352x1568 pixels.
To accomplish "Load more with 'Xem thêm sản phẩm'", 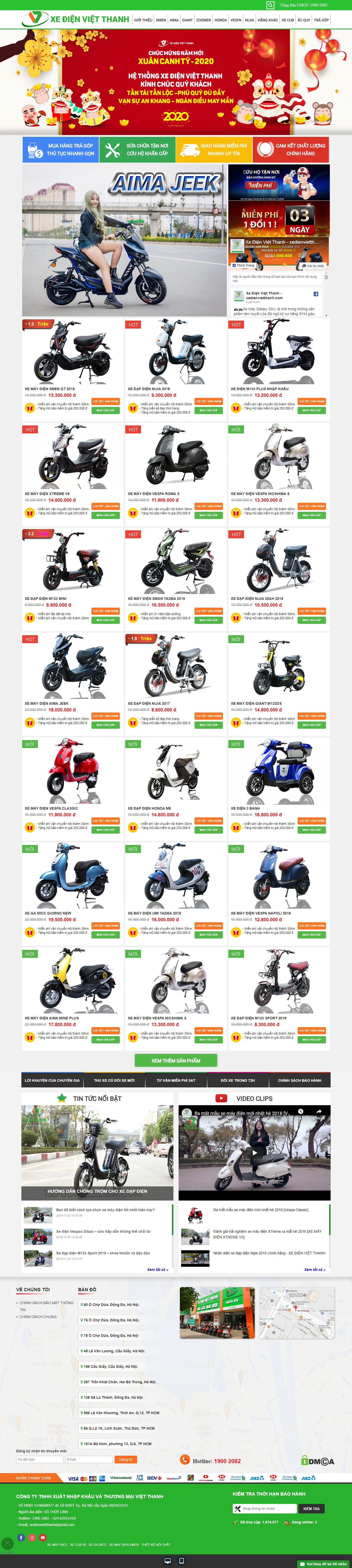I will pos(175,1060).
